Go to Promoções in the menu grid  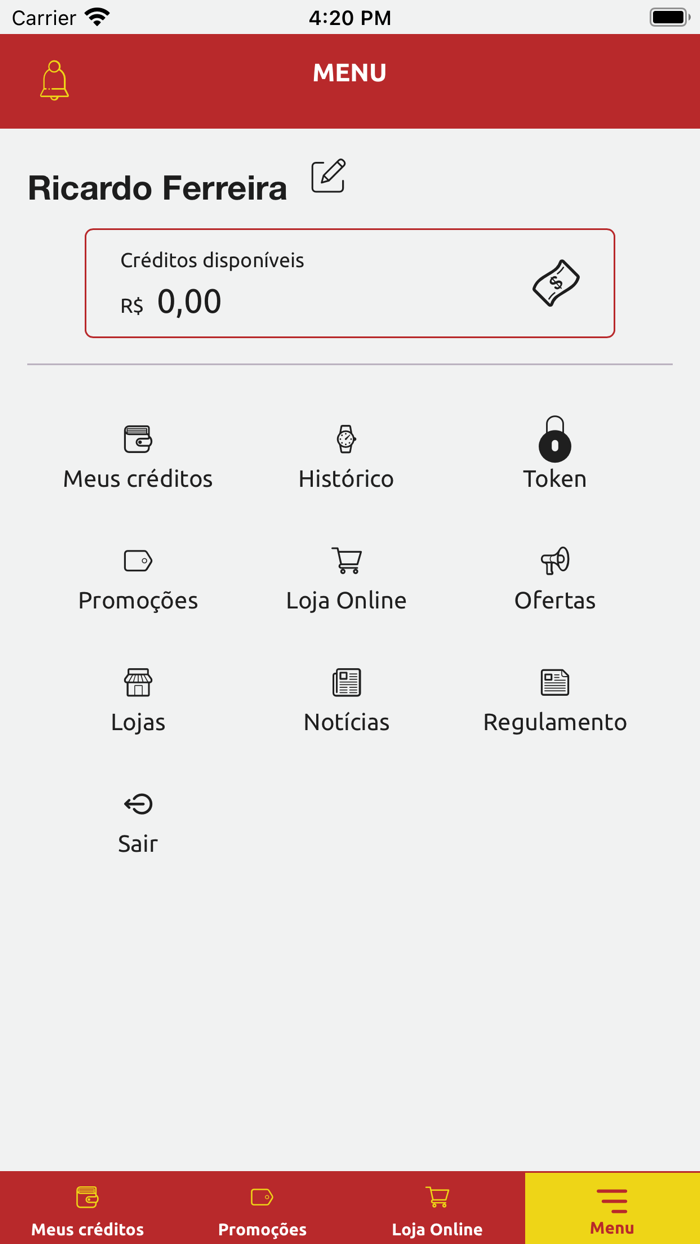(138, 579)
